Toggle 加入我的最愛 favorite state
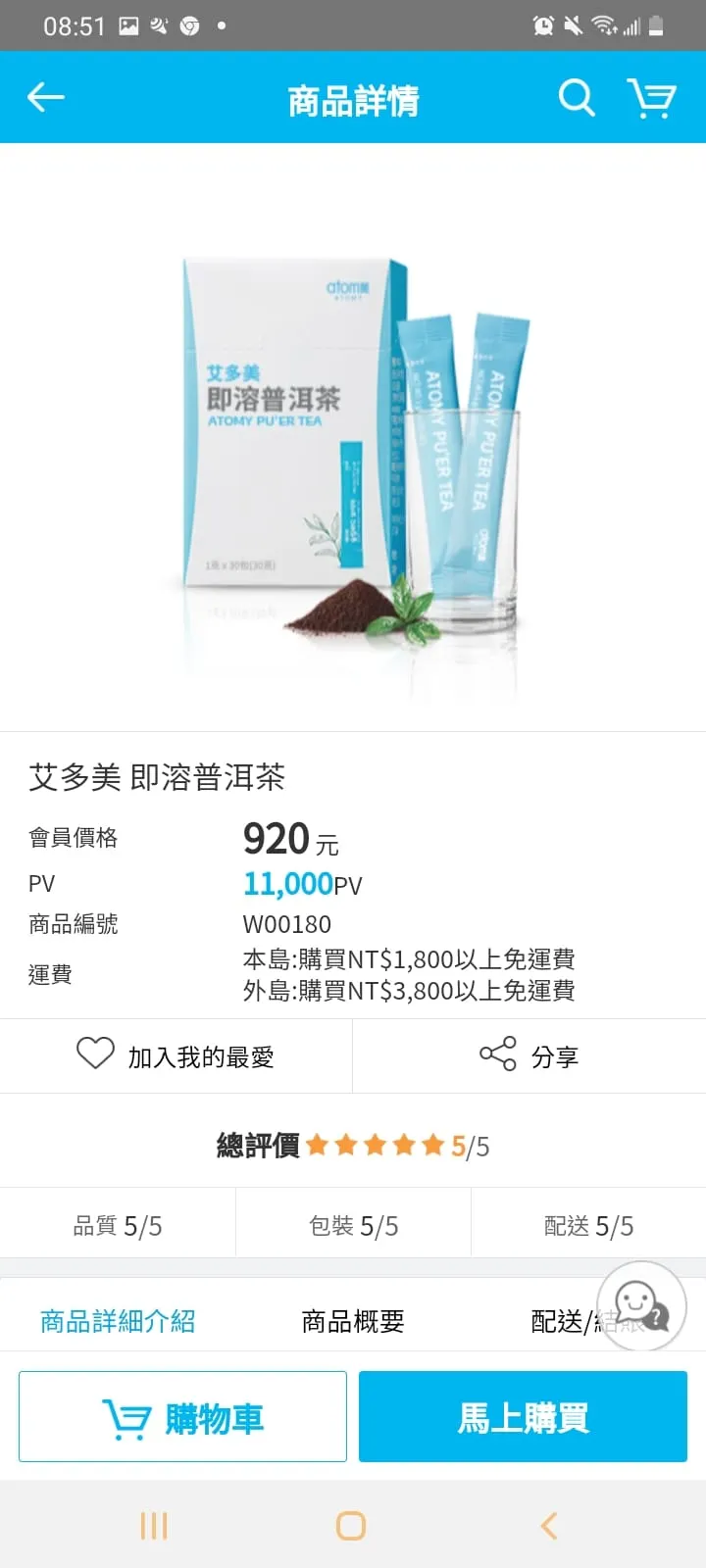Image resolution: width=706 pixels, height=1568 pixels. point(176,1055)
